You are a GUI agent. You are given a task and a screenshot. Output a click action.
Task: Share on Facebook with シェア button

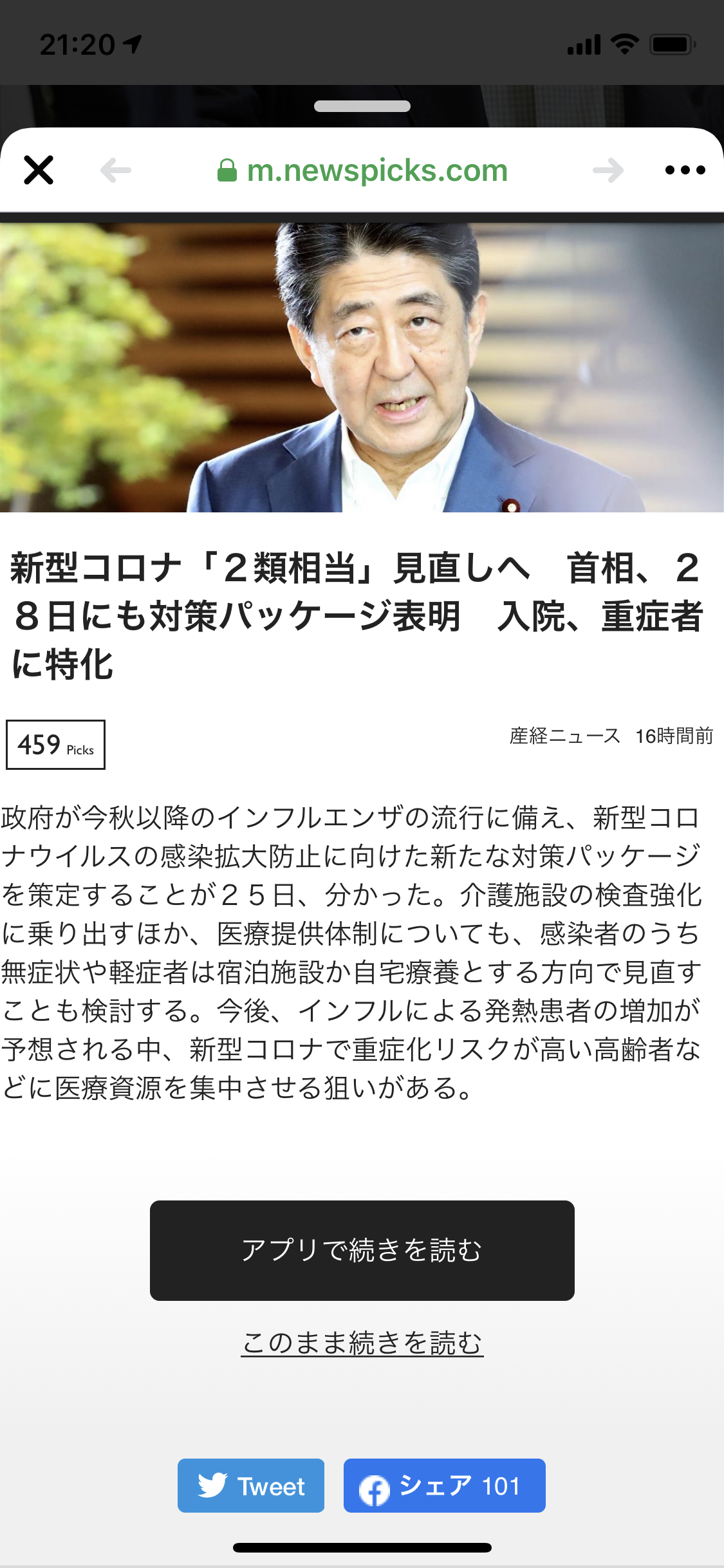point(444,1486)
